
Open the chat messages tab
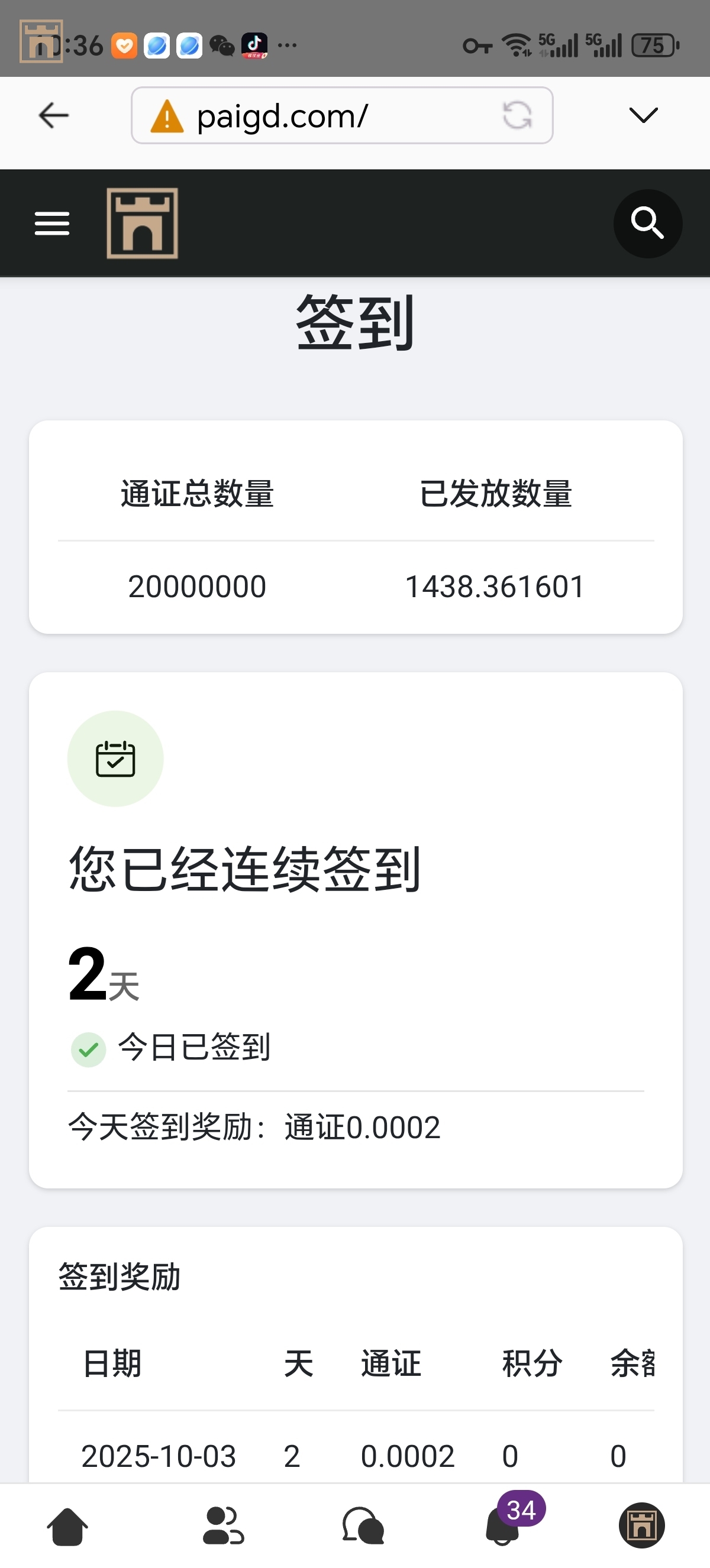pos(363,1525)
